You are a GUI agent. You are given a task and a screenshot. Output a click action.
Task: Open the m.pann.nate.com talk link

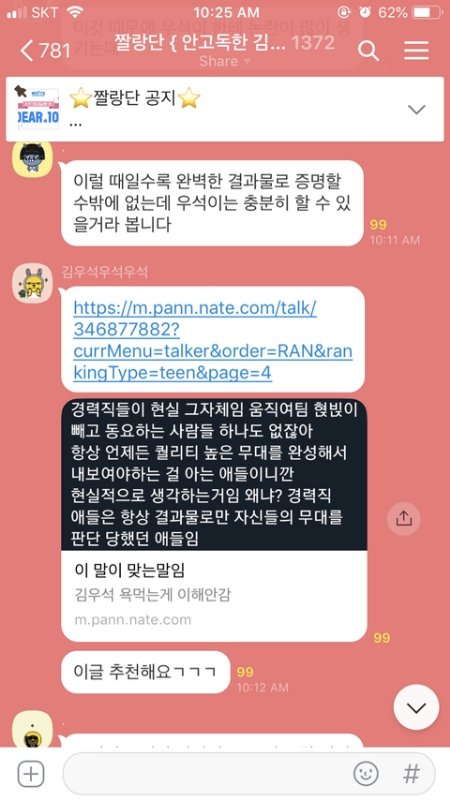click(x=213, y=340)
